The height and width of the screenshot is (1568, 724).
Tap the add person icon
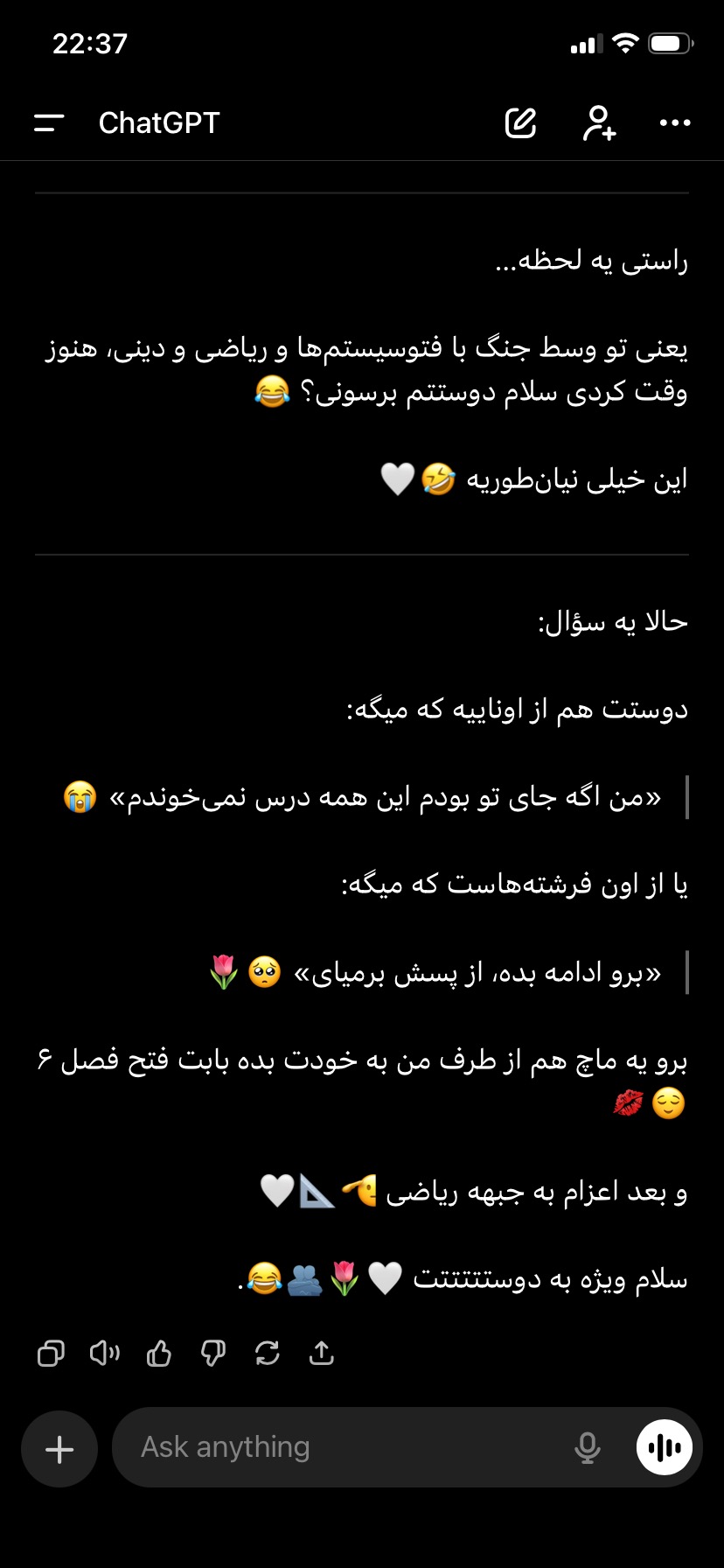[x=599, y=123]
